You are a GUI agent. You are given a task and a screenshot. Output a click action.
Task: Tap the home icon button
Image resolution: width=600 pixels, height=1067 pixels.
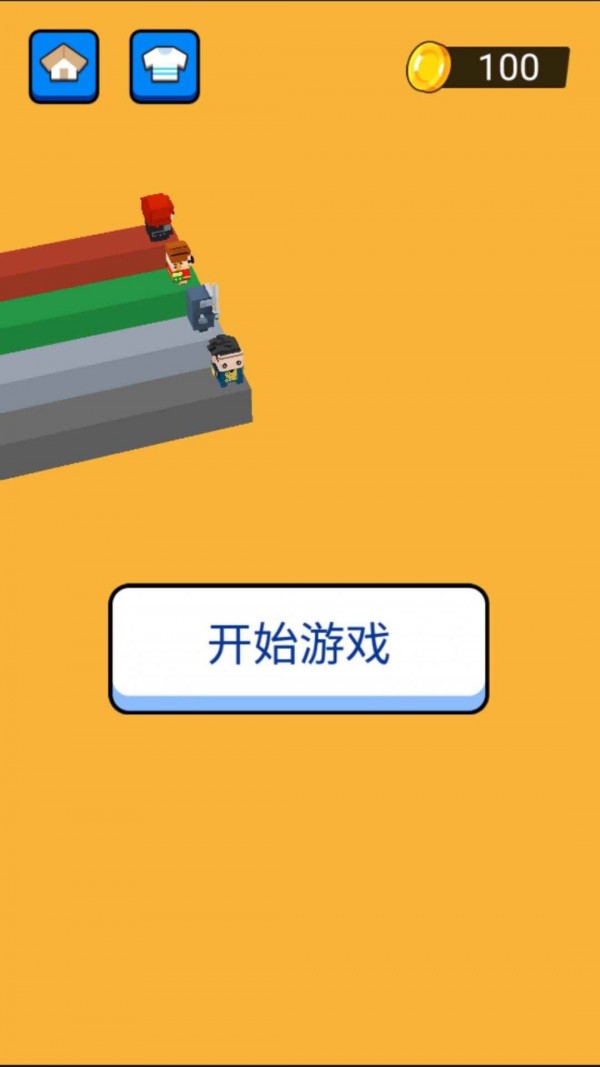pyautogui.click(x=64, y=66)
